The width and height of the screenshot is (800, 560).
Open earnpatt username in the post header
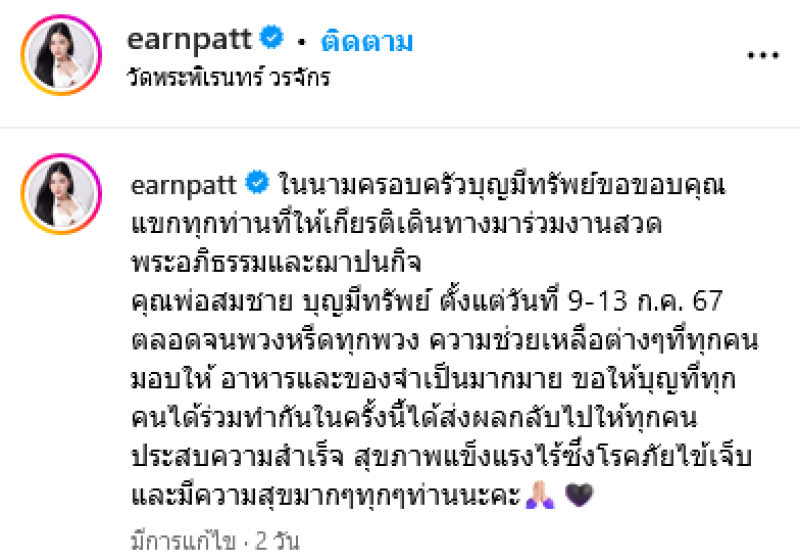(x=188, y=41)
